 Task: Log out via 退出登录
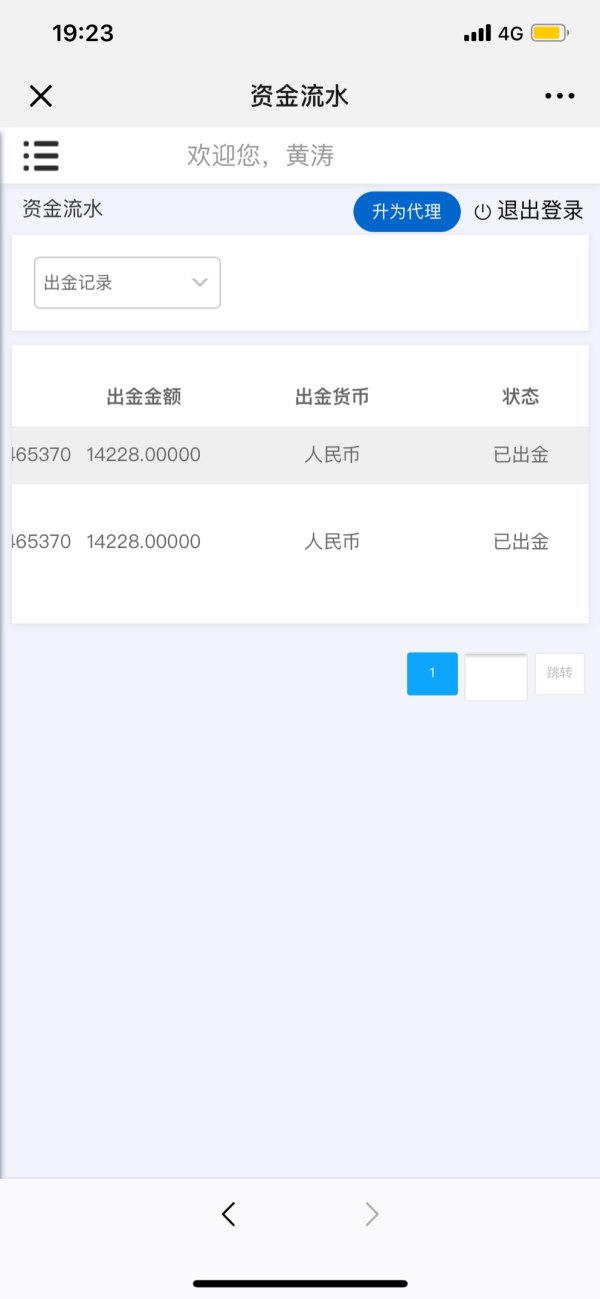(x=529, y=211)
